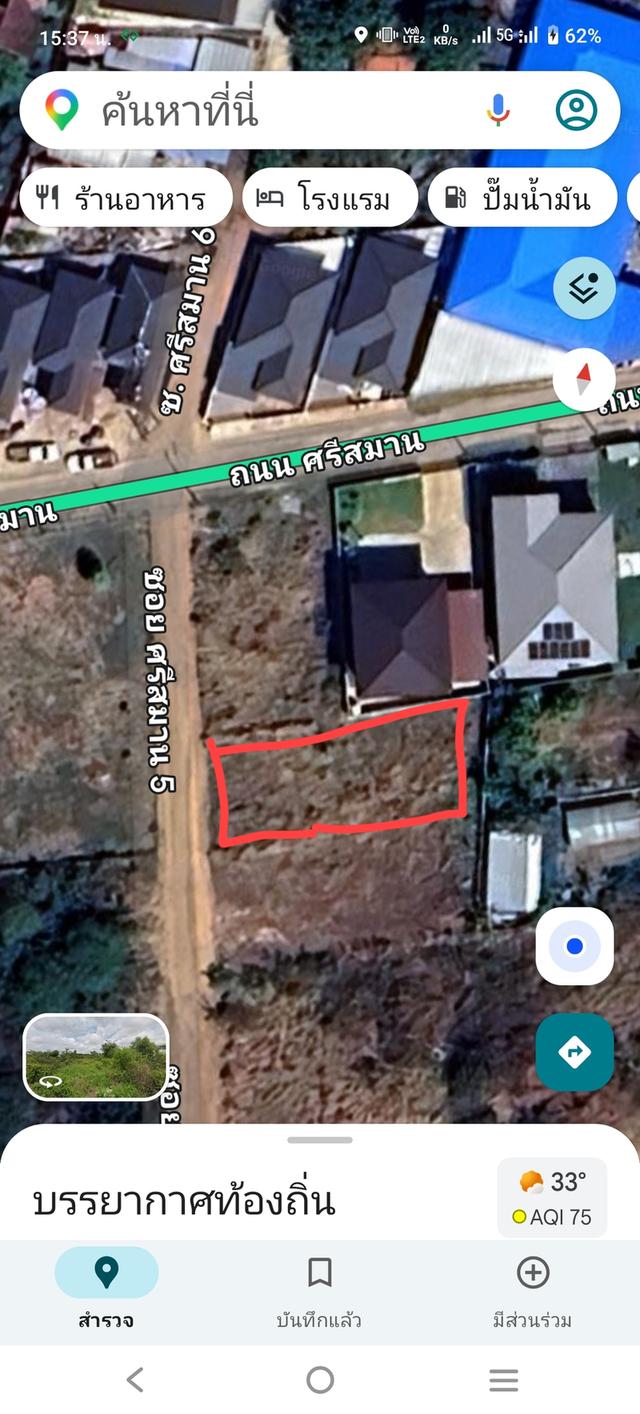
Task: Go back with the system back button
Action: 135,1381
